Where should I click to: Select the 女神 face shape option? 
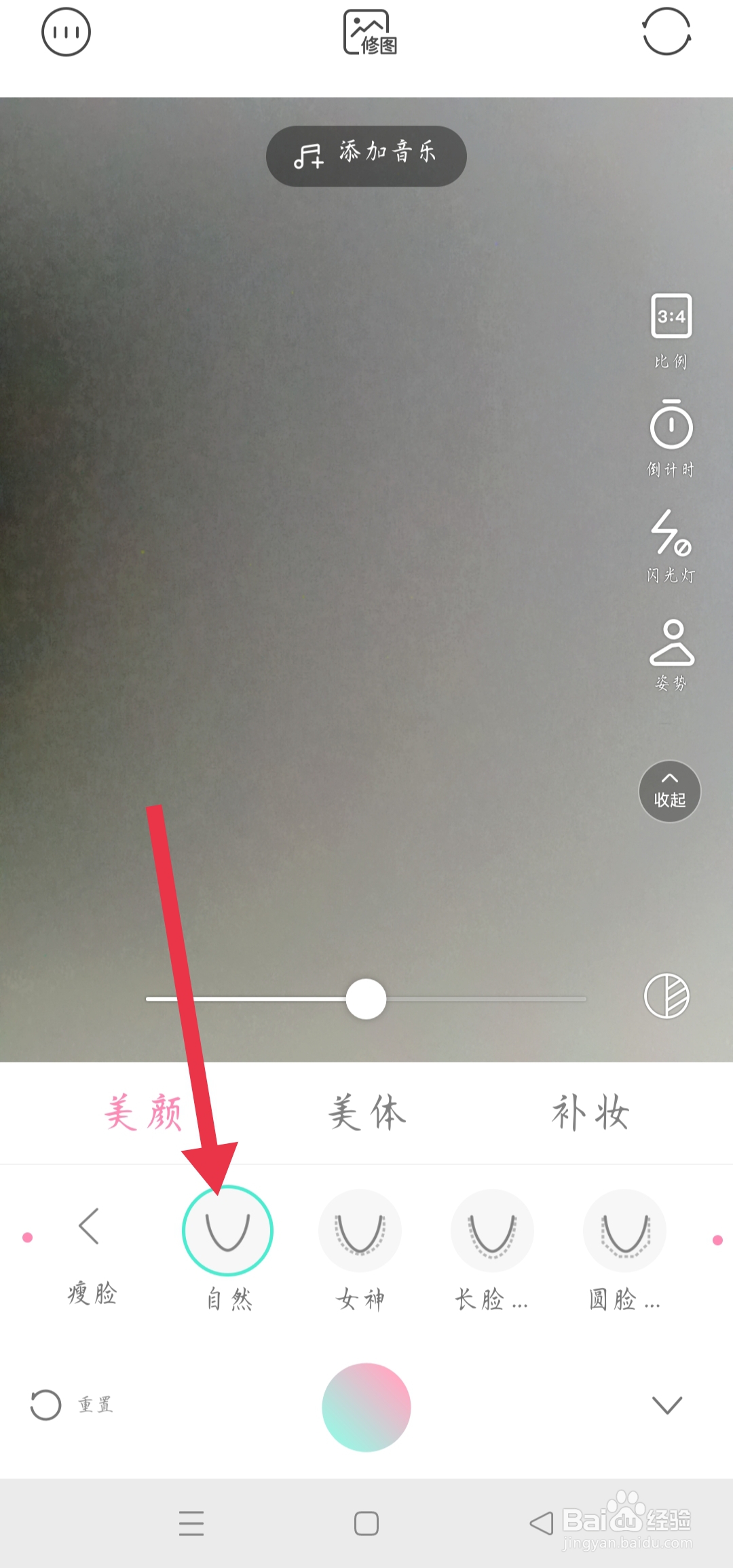(360, 1230)
